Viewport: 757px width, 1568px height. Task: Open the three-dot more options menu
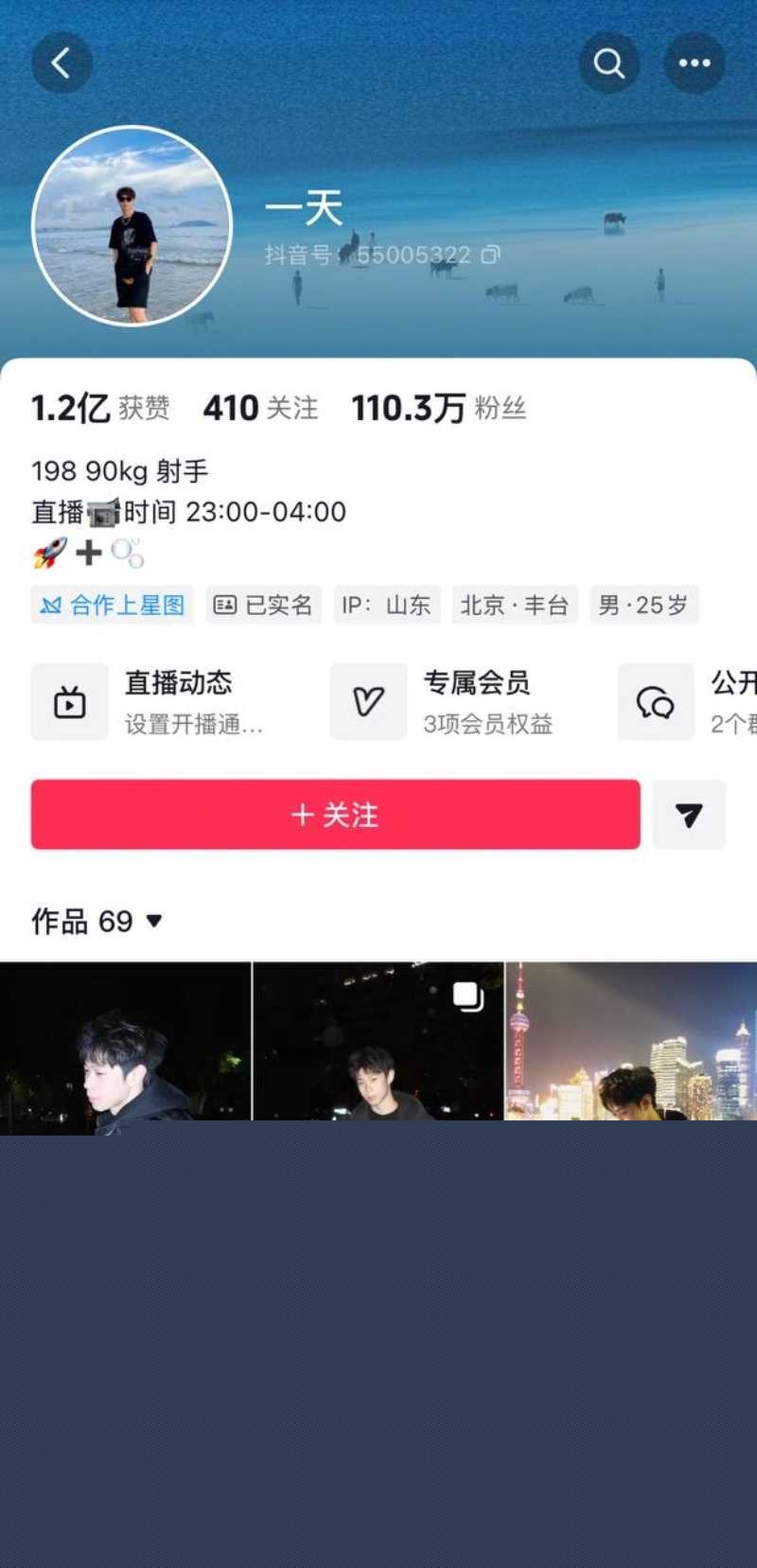(695, 62)
